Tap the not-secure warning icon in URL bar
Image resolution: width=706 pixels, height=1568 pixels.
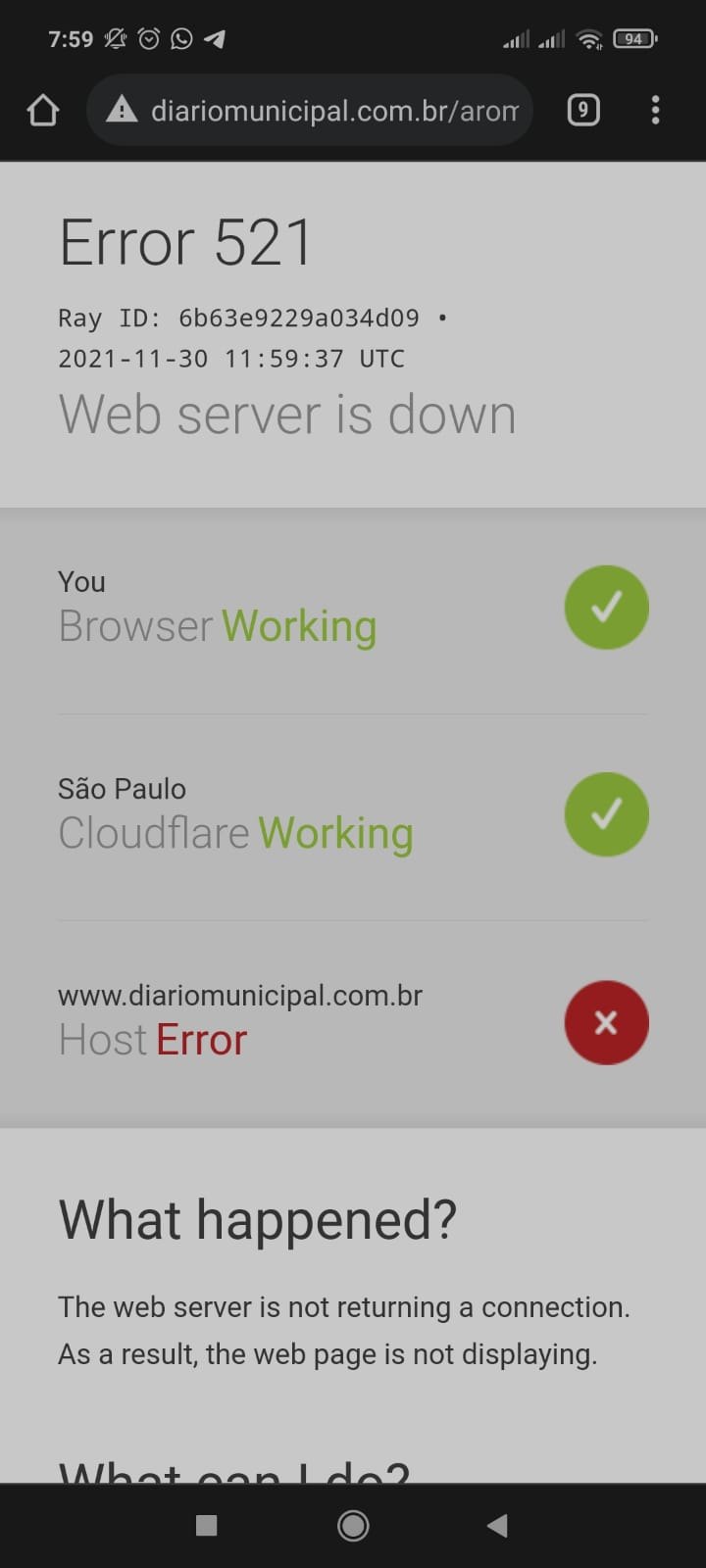pyautogui.click(x=122, y=110)
